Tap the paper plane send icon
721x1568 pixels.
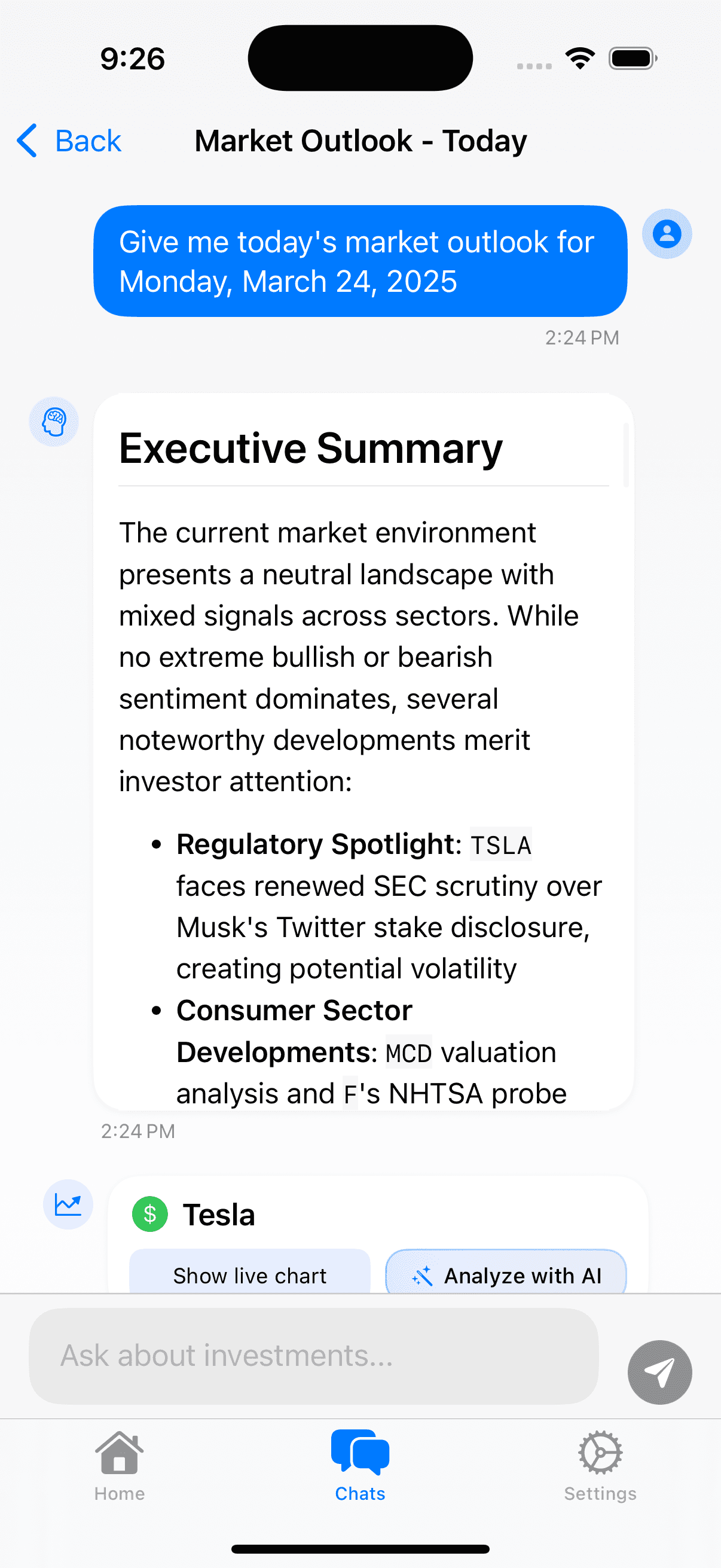click(659, 1371)
